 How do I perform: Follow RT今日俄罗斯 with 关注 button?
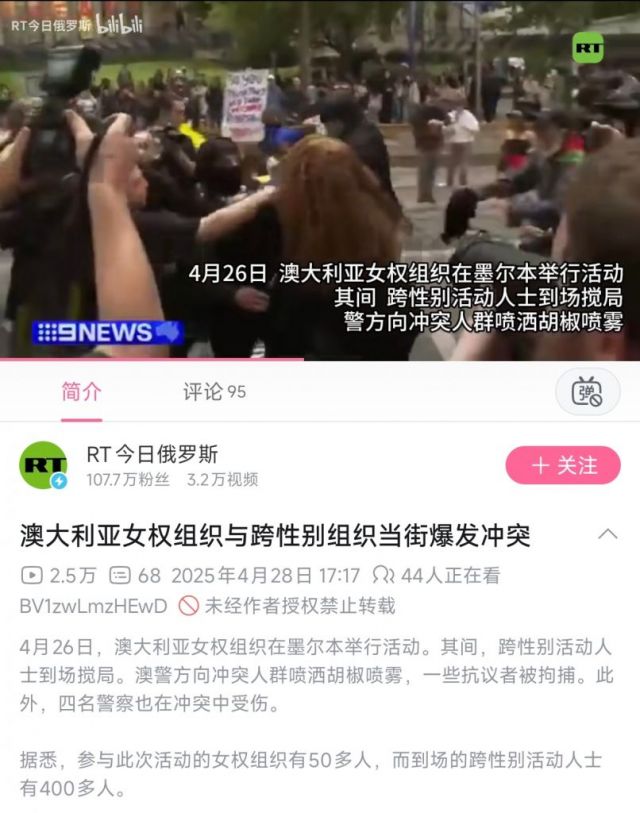[564, 465]
